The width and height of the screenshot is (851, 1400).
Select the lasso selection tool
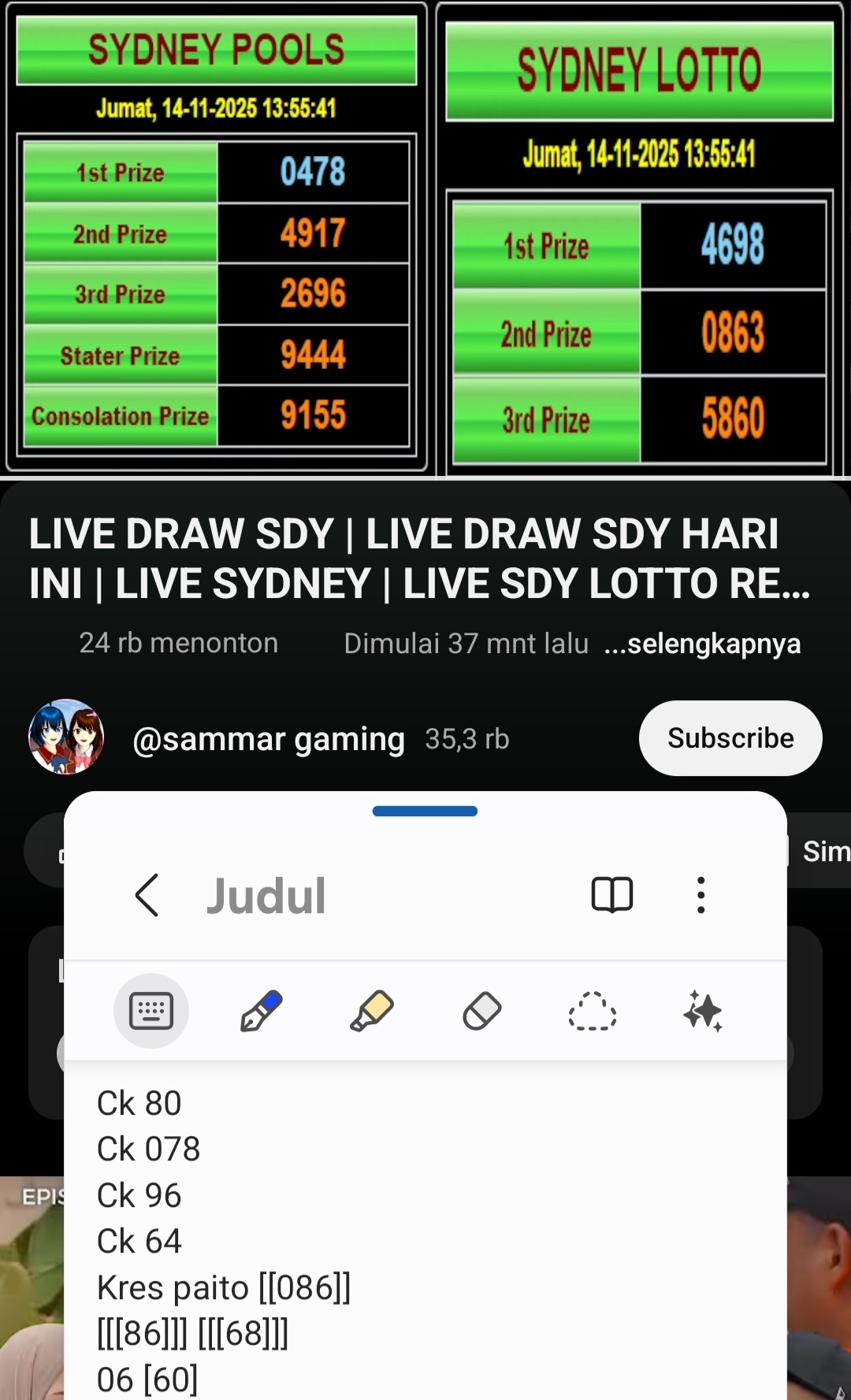[x=592, y=1011]
